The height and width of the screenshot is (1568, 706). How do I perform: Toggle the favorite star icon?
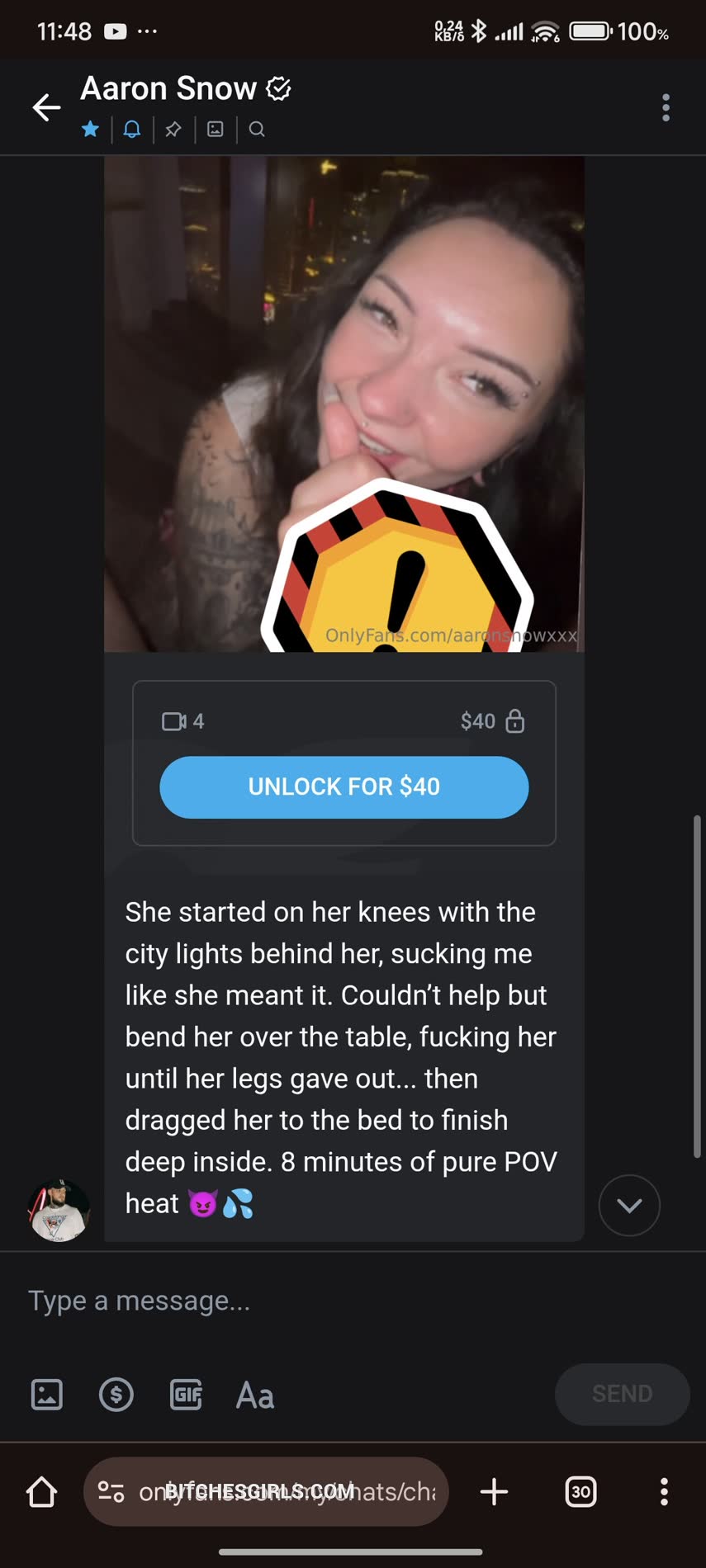coord(91,130)
